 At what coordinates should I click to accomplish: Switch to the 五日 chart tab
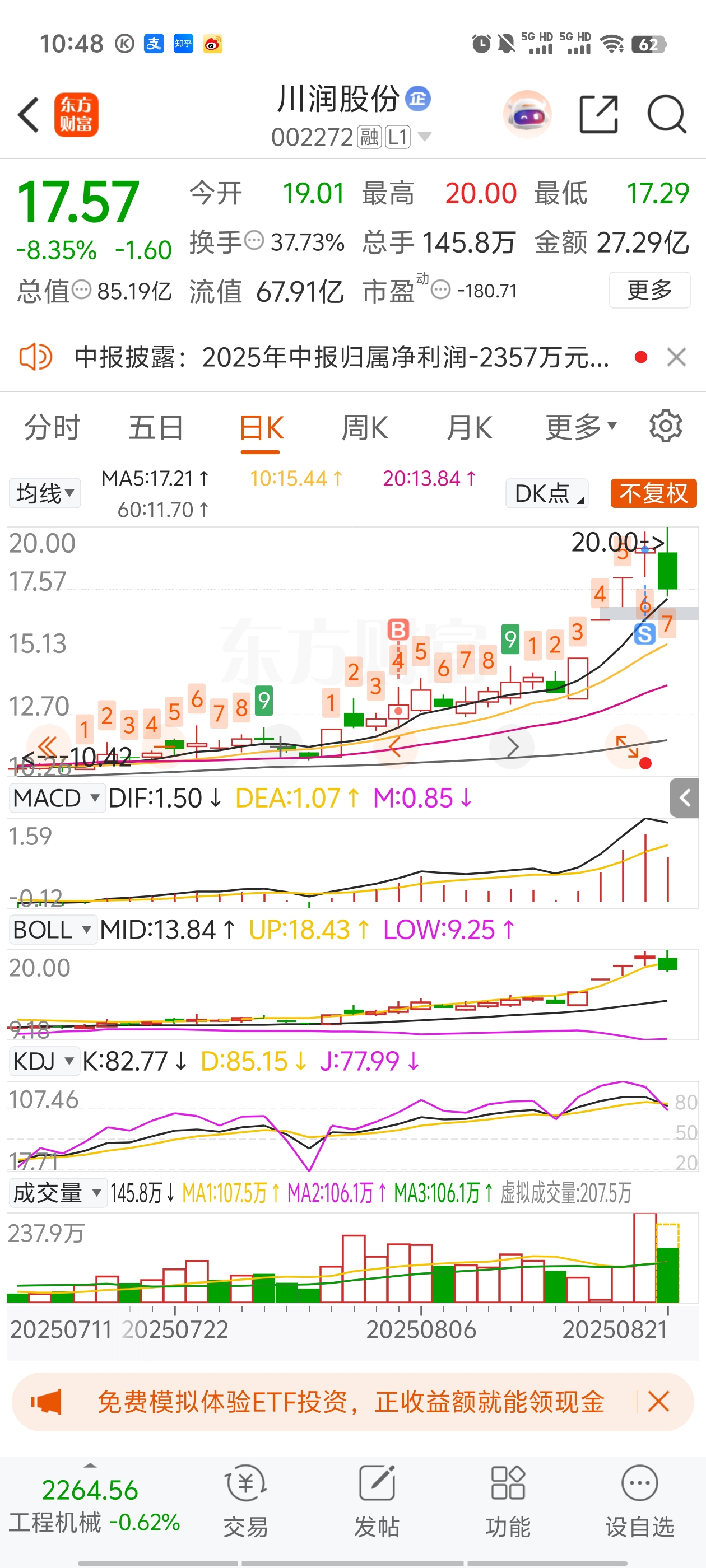[156, 427]
